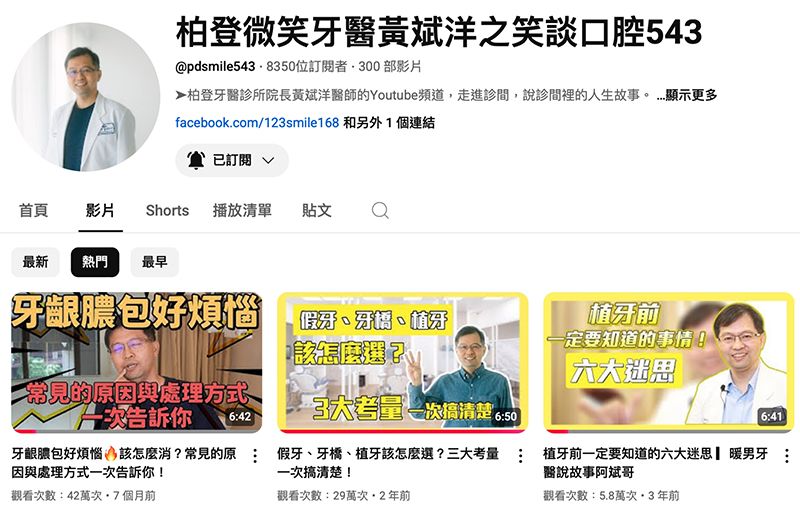
Task: Select the 最新 sort chip
Action: 35,262
